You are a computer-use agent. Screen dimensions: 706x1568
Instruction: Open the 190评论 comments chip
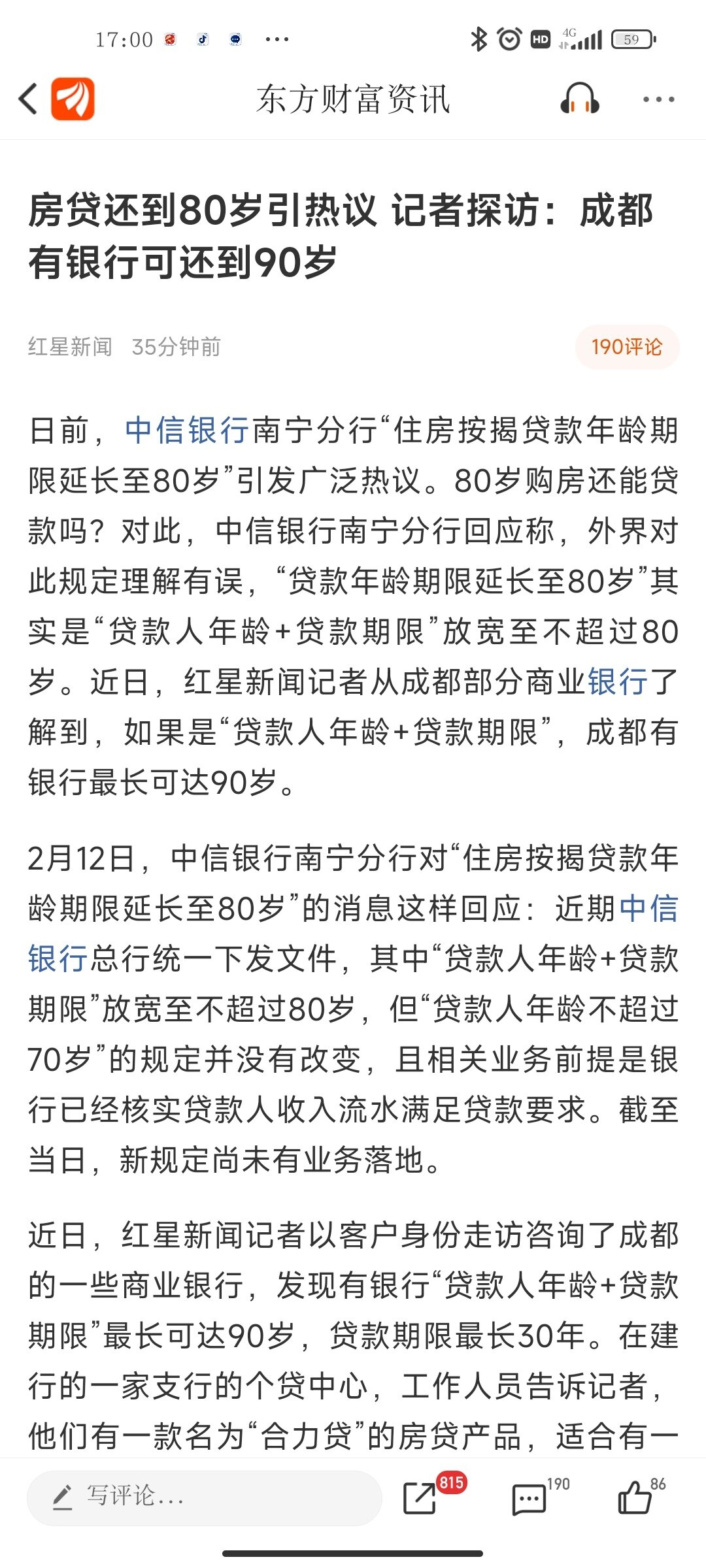click(627, 347)
